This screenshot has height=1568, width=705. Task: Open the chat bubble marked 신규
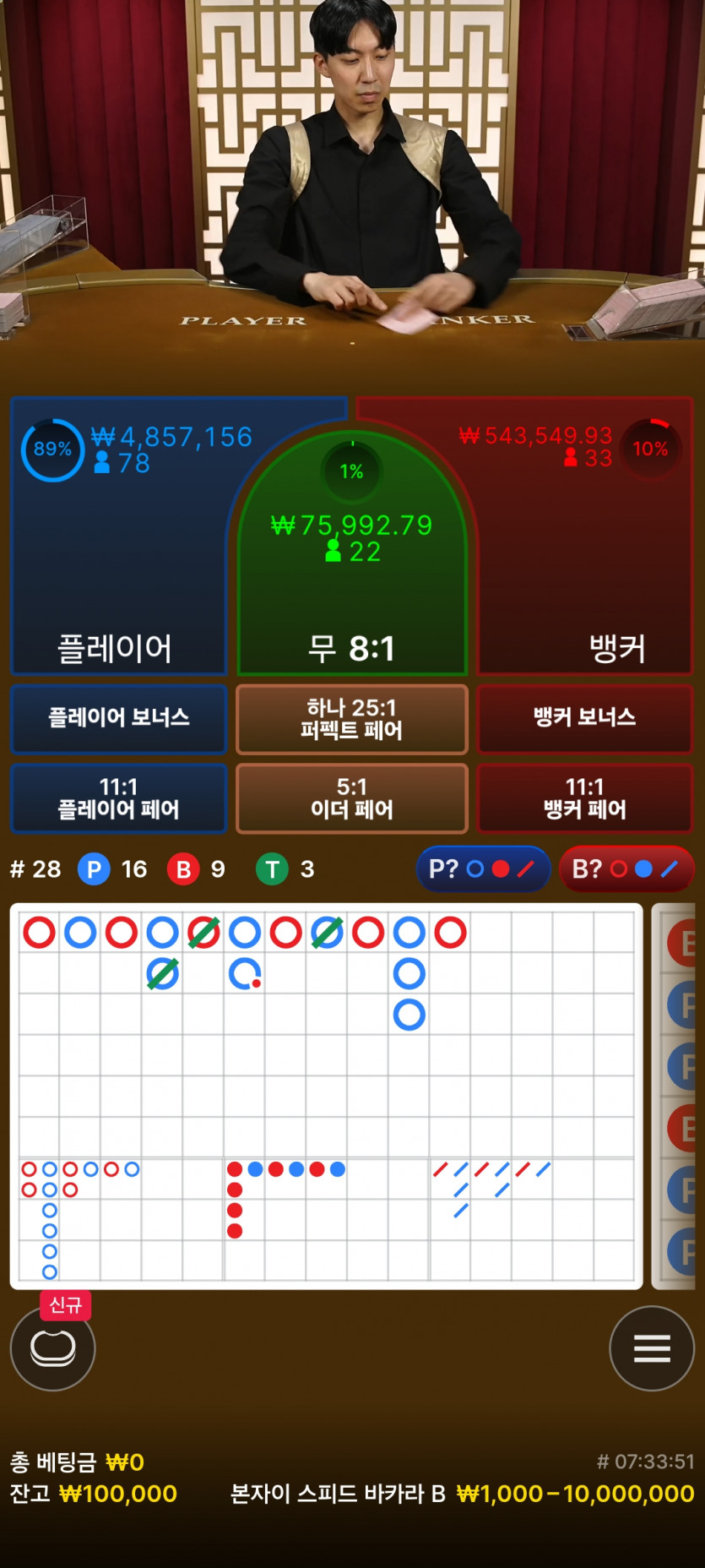[x=52, y=1347]
